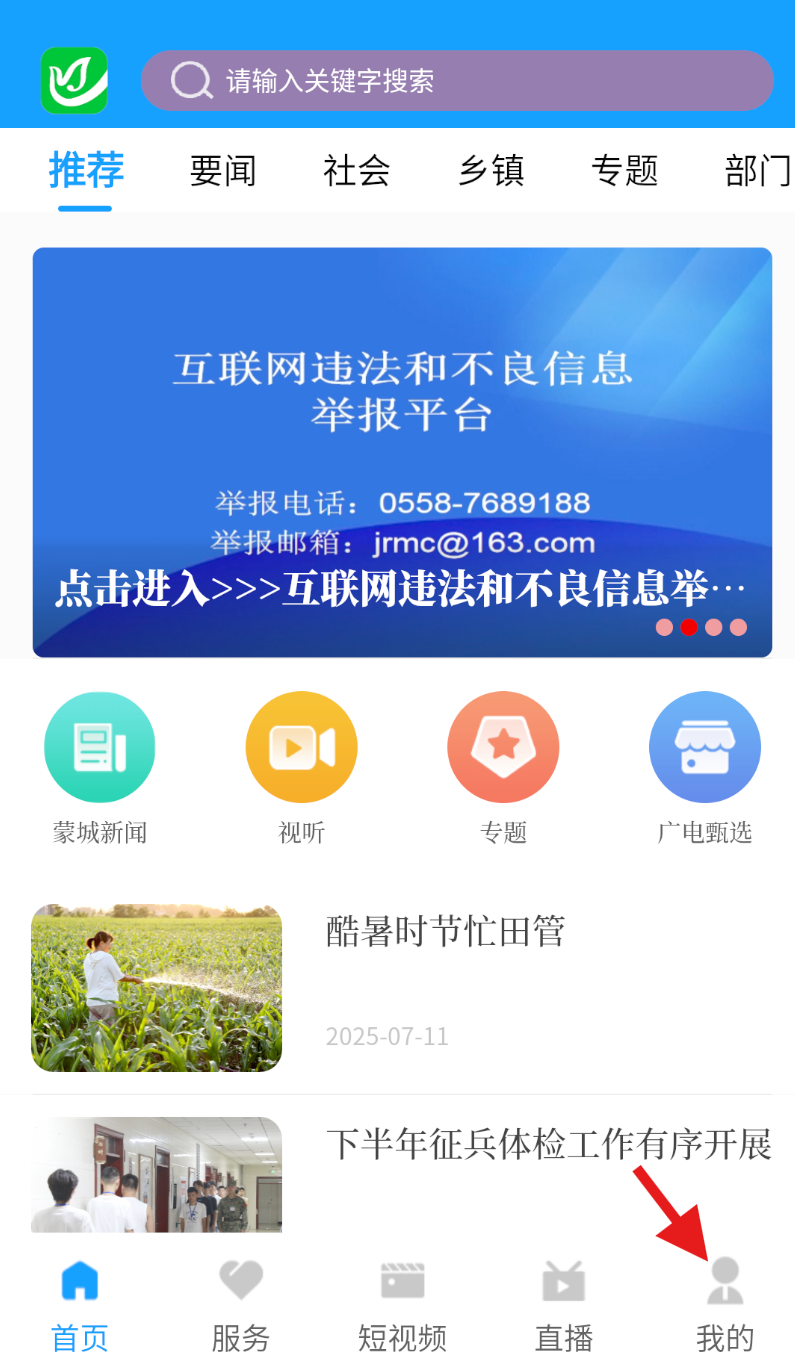The width and height of the screenshot is (795, 1366).
Task: Open the 蒙城新闻 shortcut
Action: pos(99,748)
